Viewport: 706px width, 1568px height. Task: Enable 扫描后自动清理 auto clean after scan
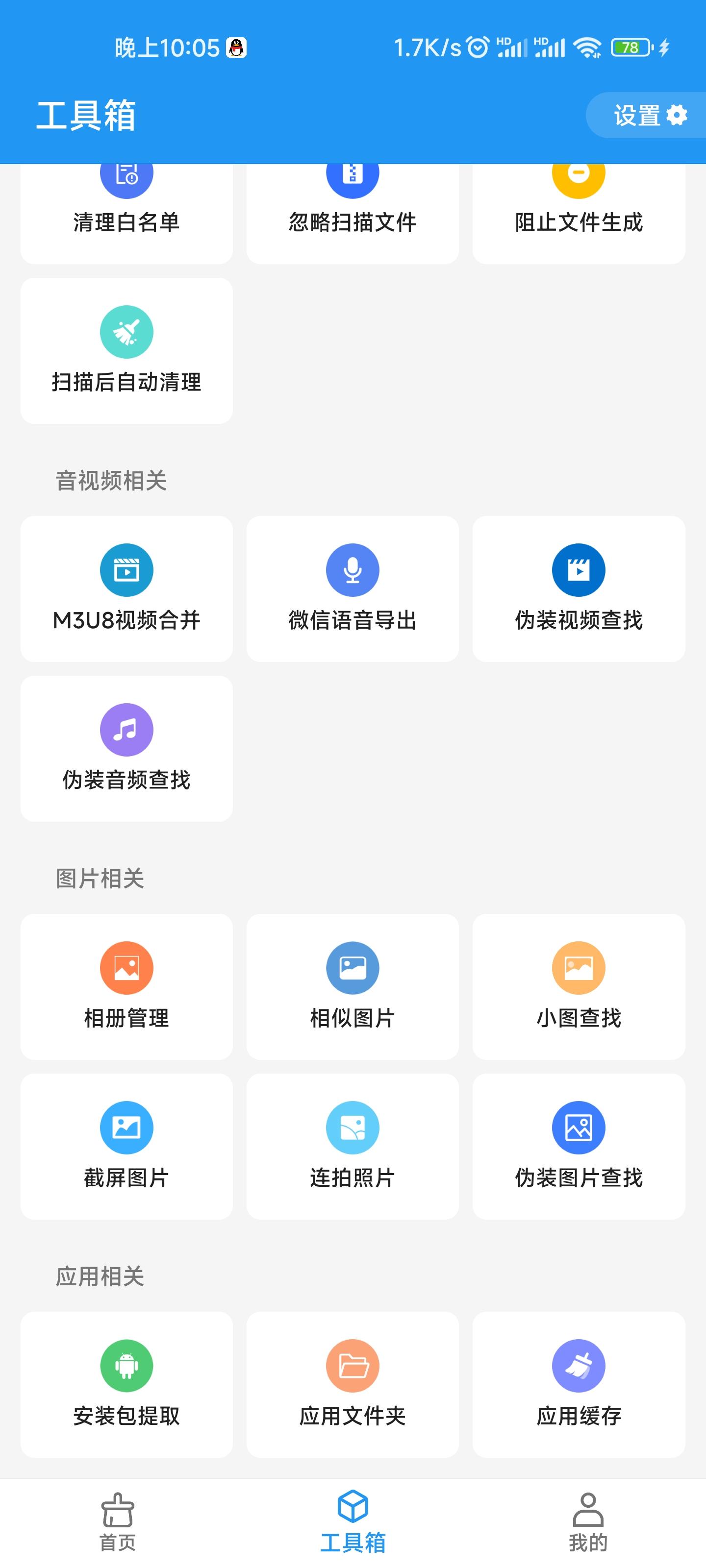pyautogui.click(x=126, y=351)
